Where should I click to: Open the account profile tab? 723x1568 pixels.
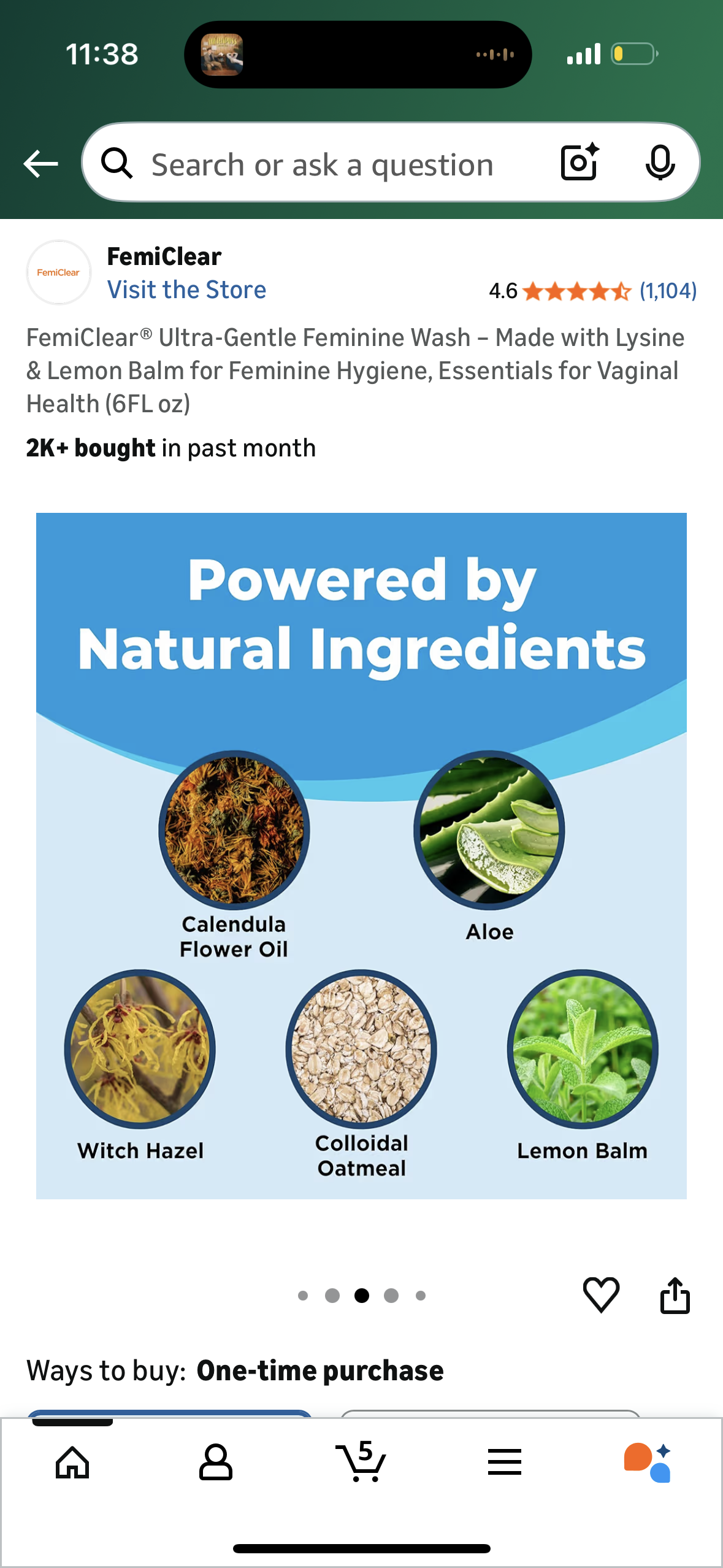tap(216, 1462)
